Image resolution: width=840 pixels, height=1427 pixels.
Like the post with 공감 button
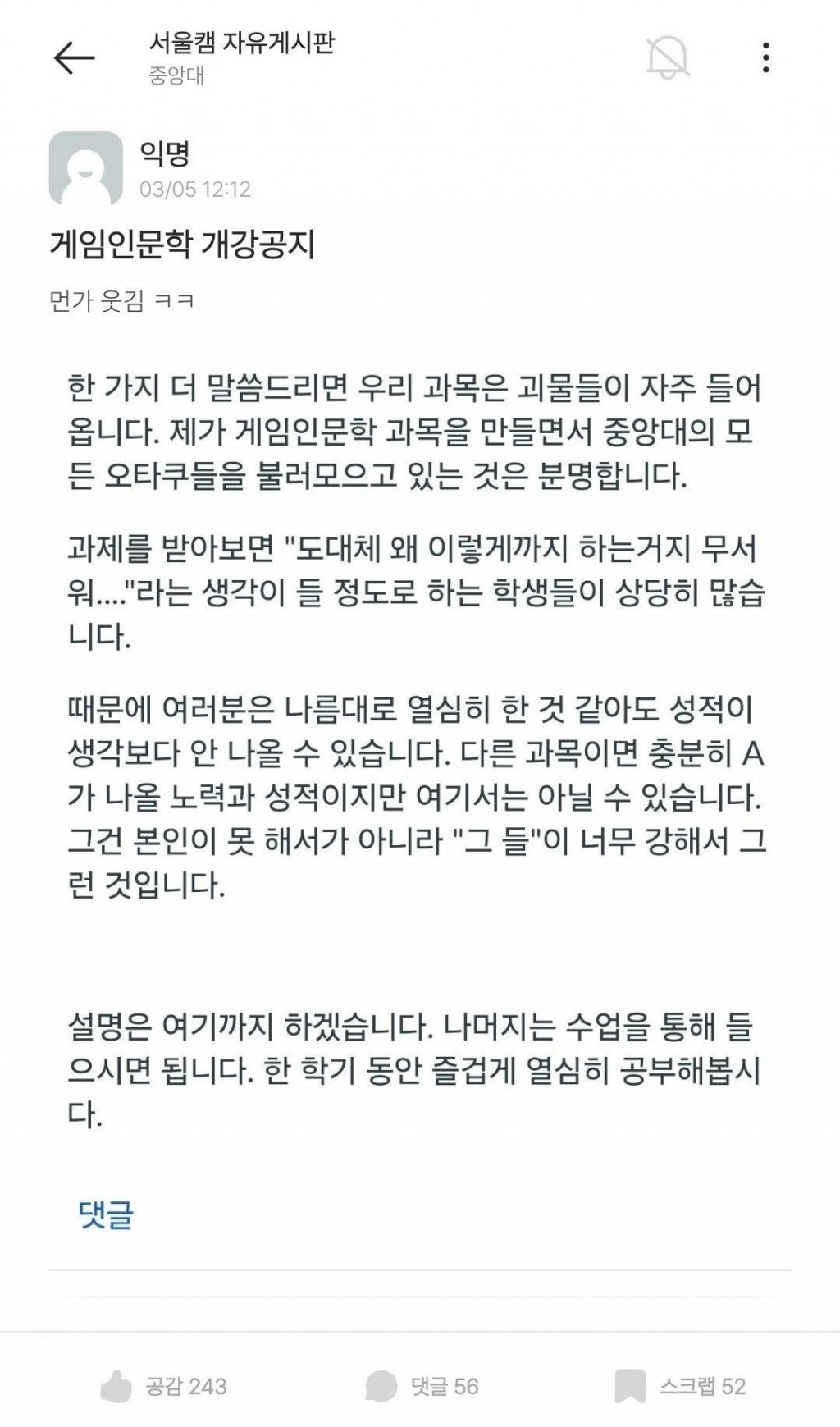click(163, 1386)
